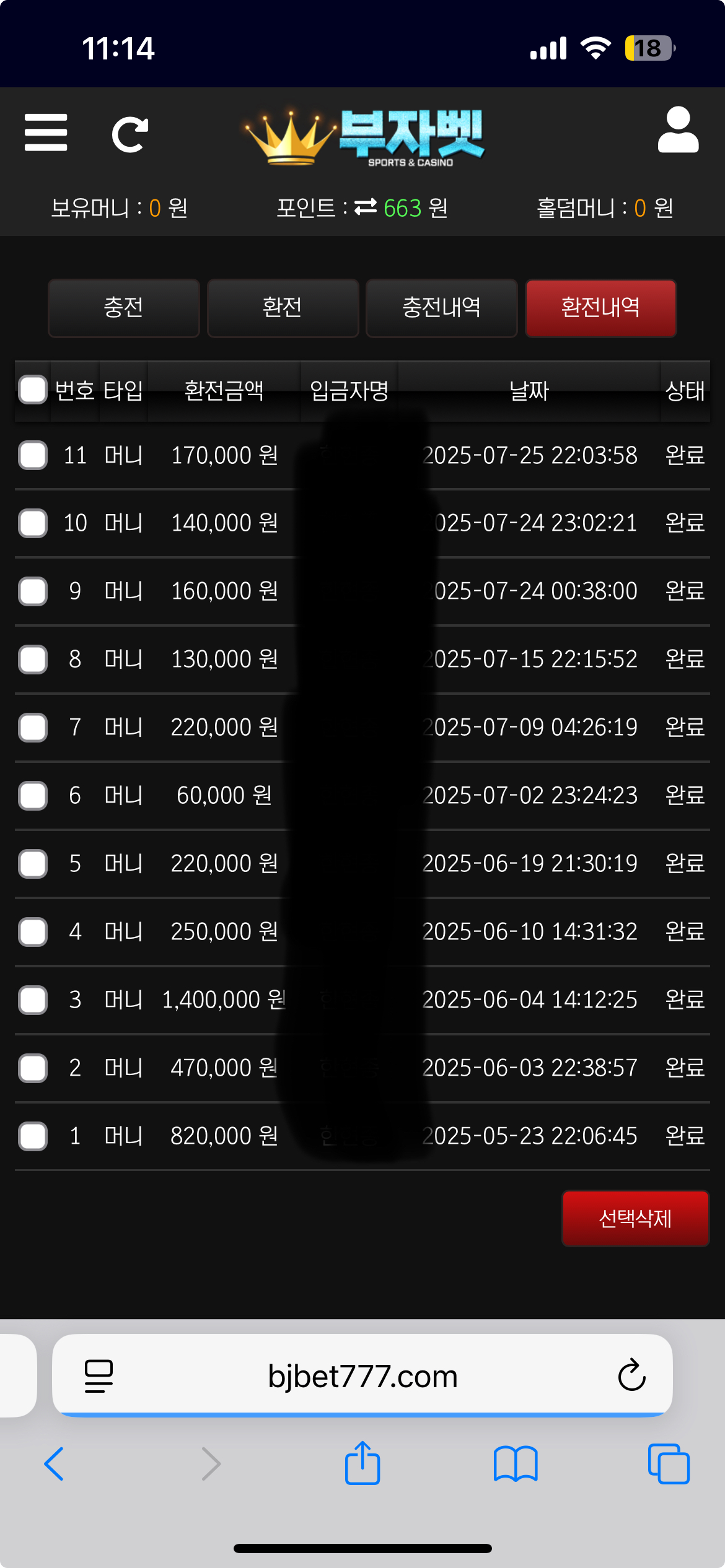The image size is (725, 1568).
Task: Check the box for row 10, 140,000 원
Action: point(33,523)
